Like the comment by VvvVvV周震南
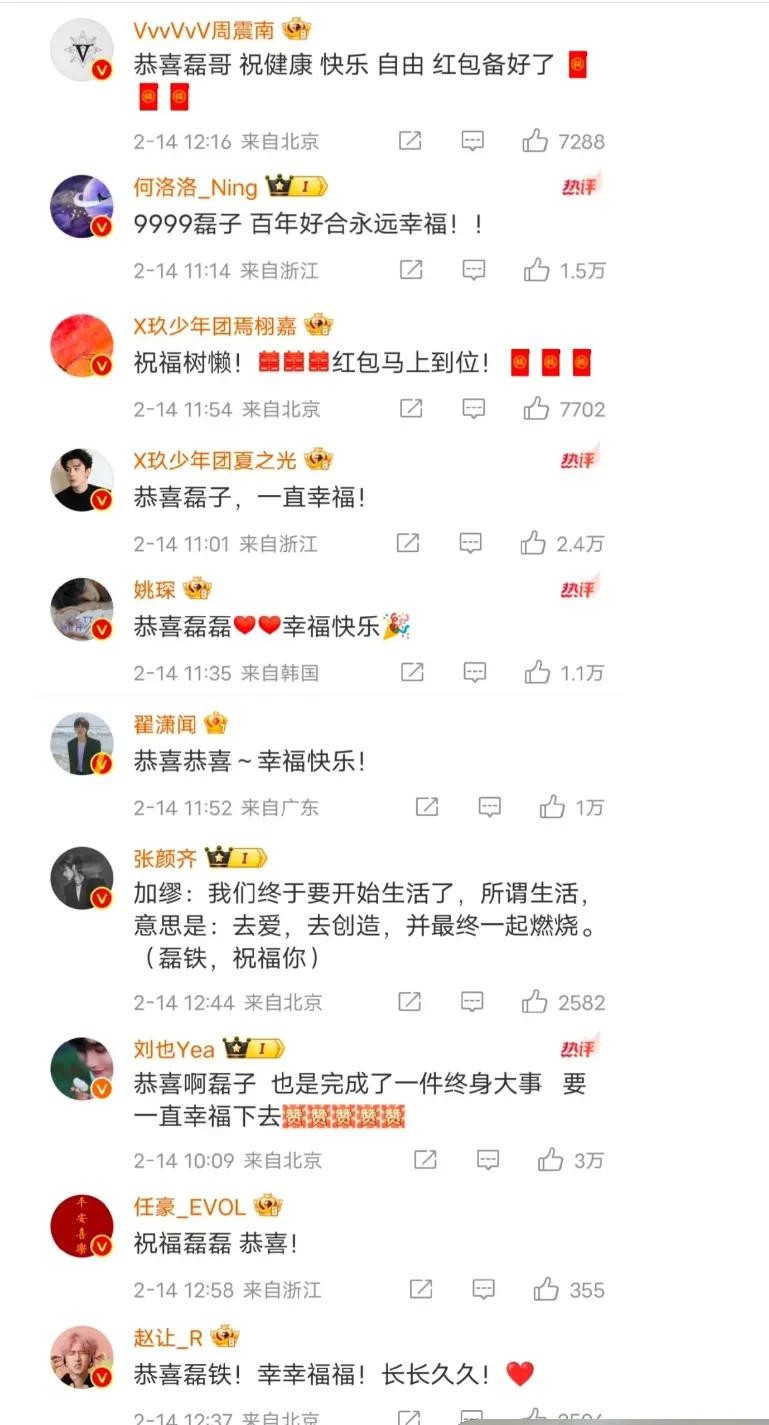 pos(535,141)
